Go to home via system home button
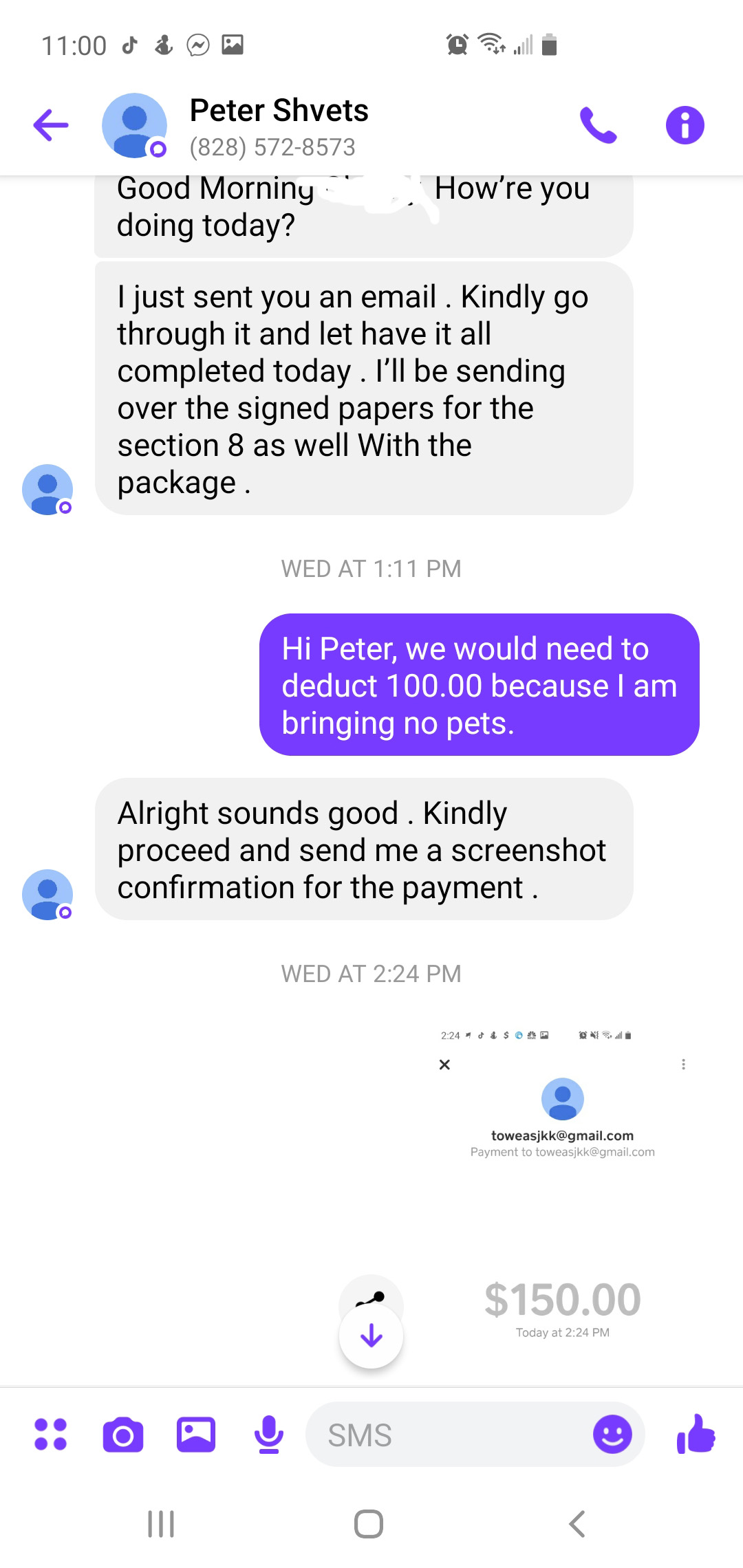This screenshot has width=743, height=1568. pos(369,1524)
